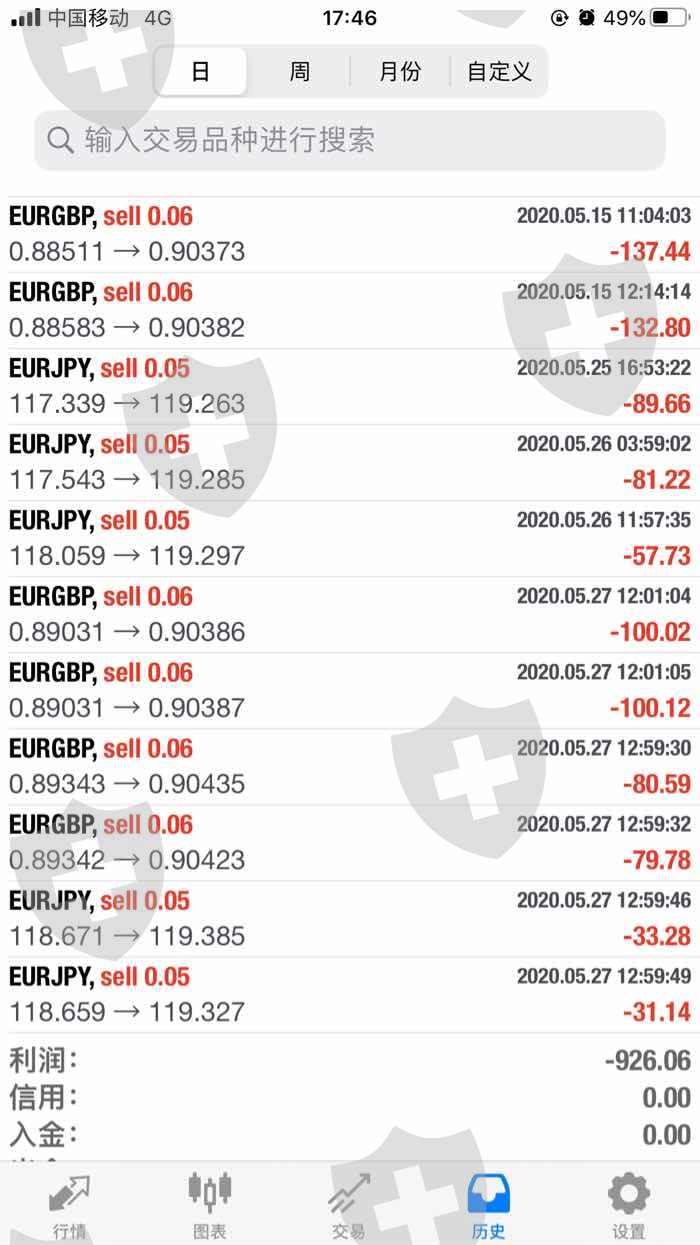
Task: Choose the 自定义 custom period tab
Action: pyautogui.click(x=498, y=72)
